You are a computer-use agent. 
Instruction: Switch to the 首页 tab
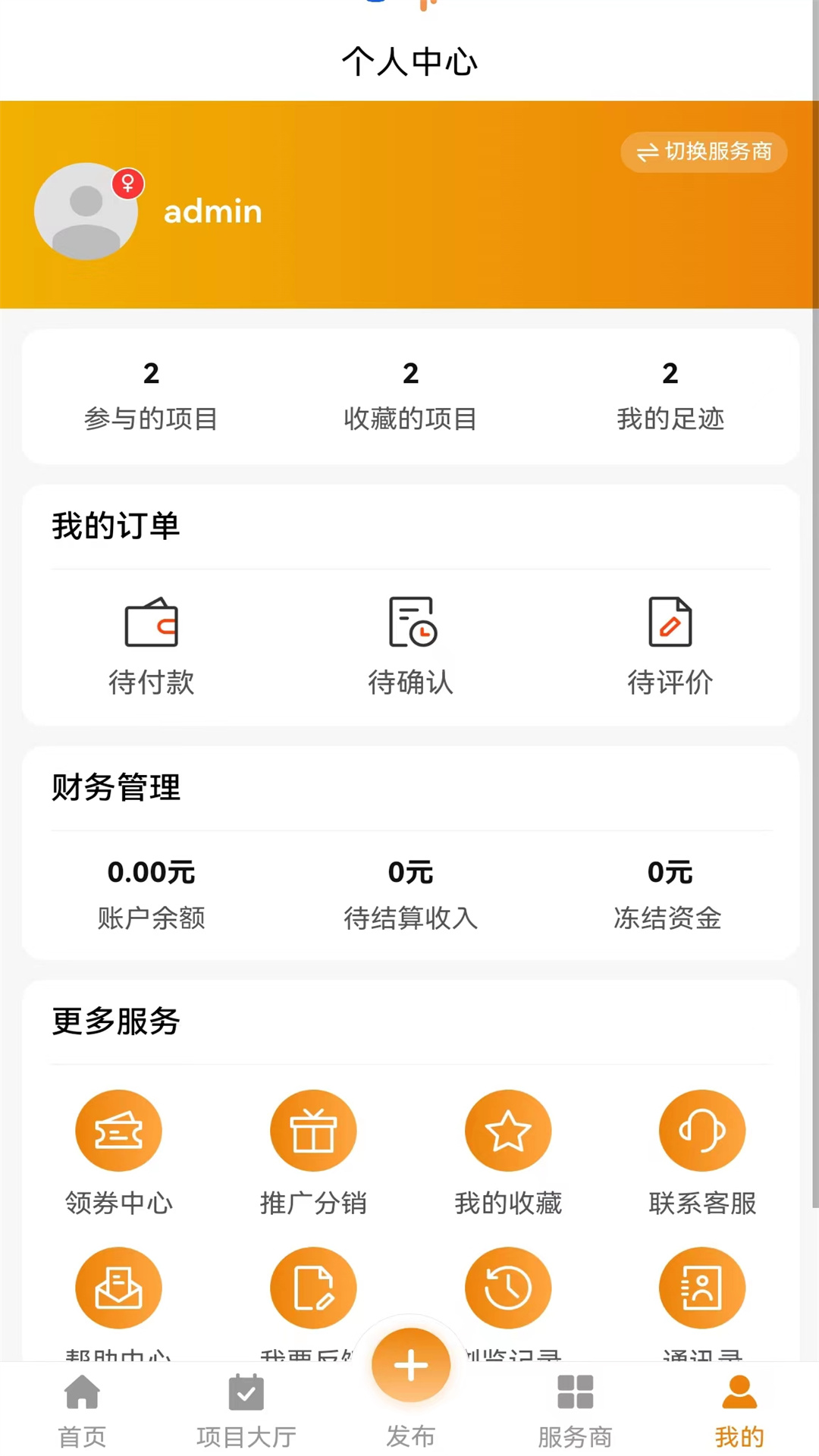point(81,1410)
